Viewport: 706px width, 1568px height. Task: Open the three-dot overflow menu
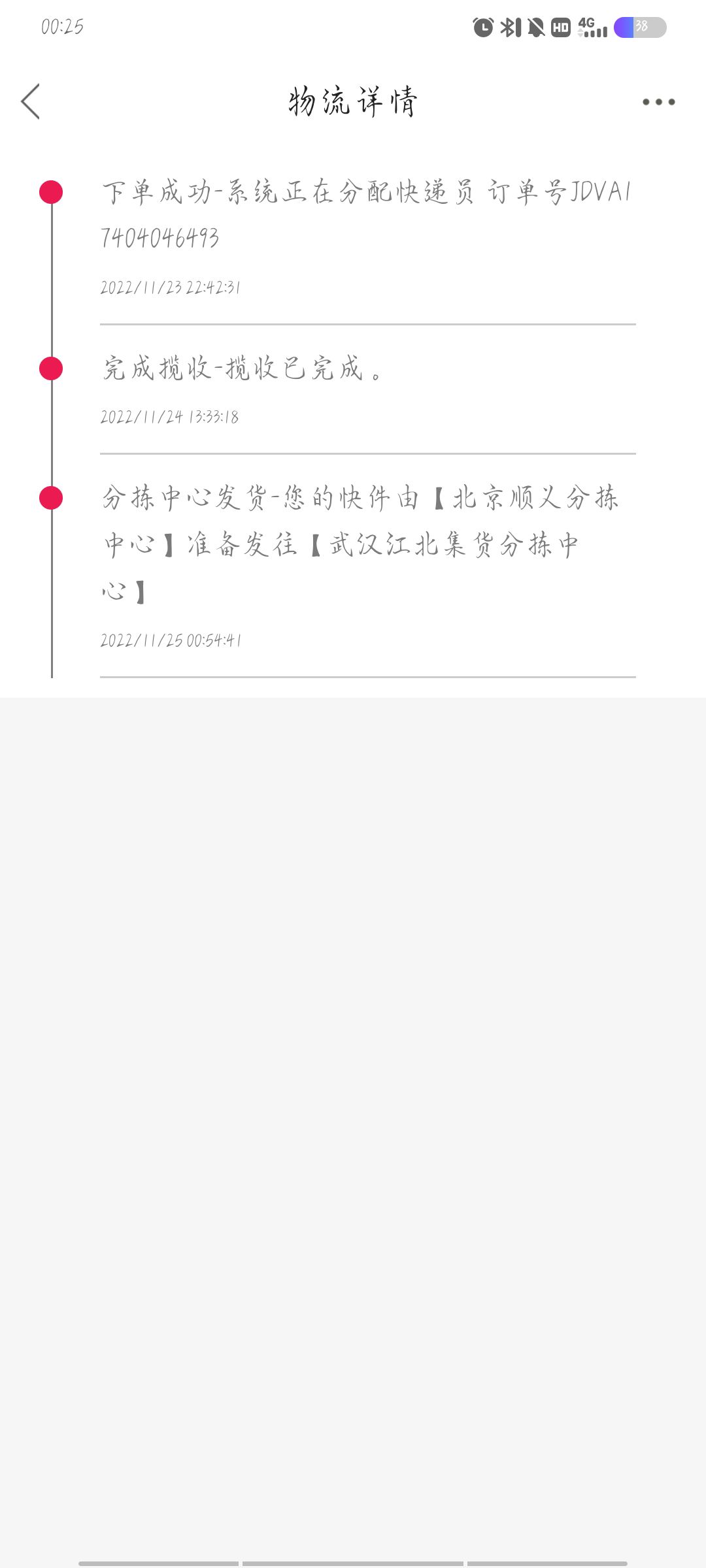click(x=658, y=102)
